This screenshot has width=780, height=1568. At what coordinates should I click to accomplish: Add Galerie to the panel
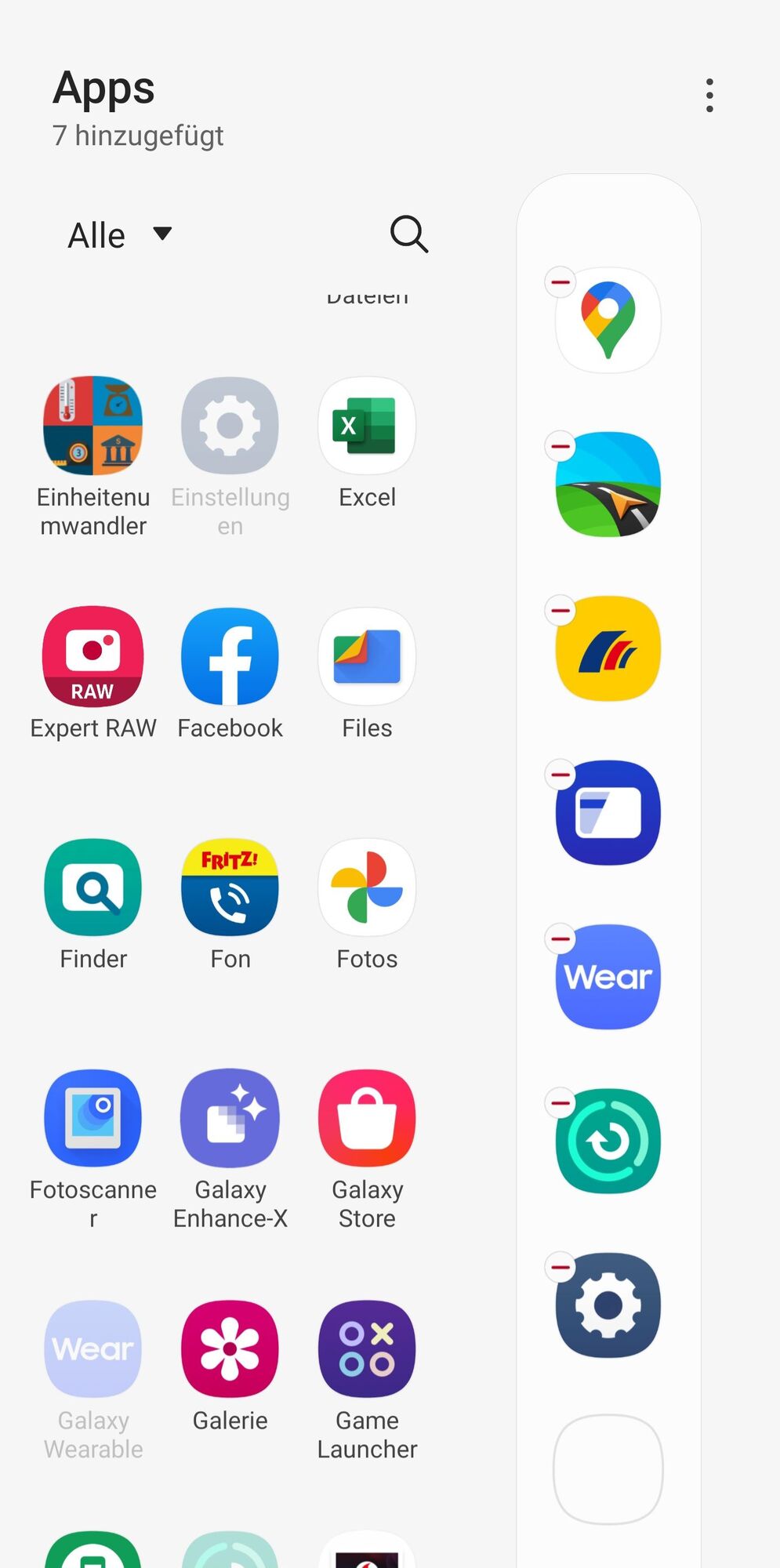point(230,1348)
